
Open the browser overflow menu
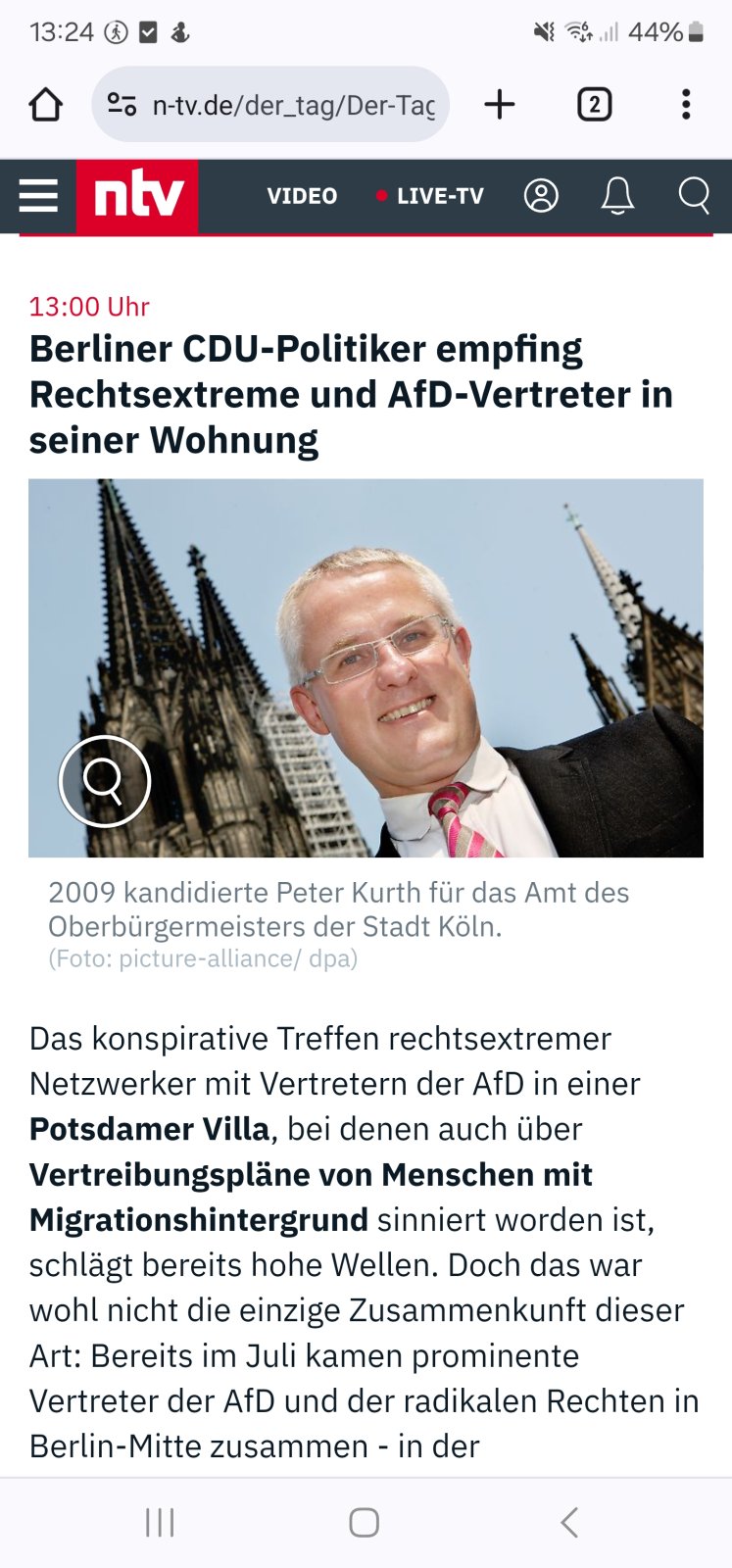pos(686,104)
